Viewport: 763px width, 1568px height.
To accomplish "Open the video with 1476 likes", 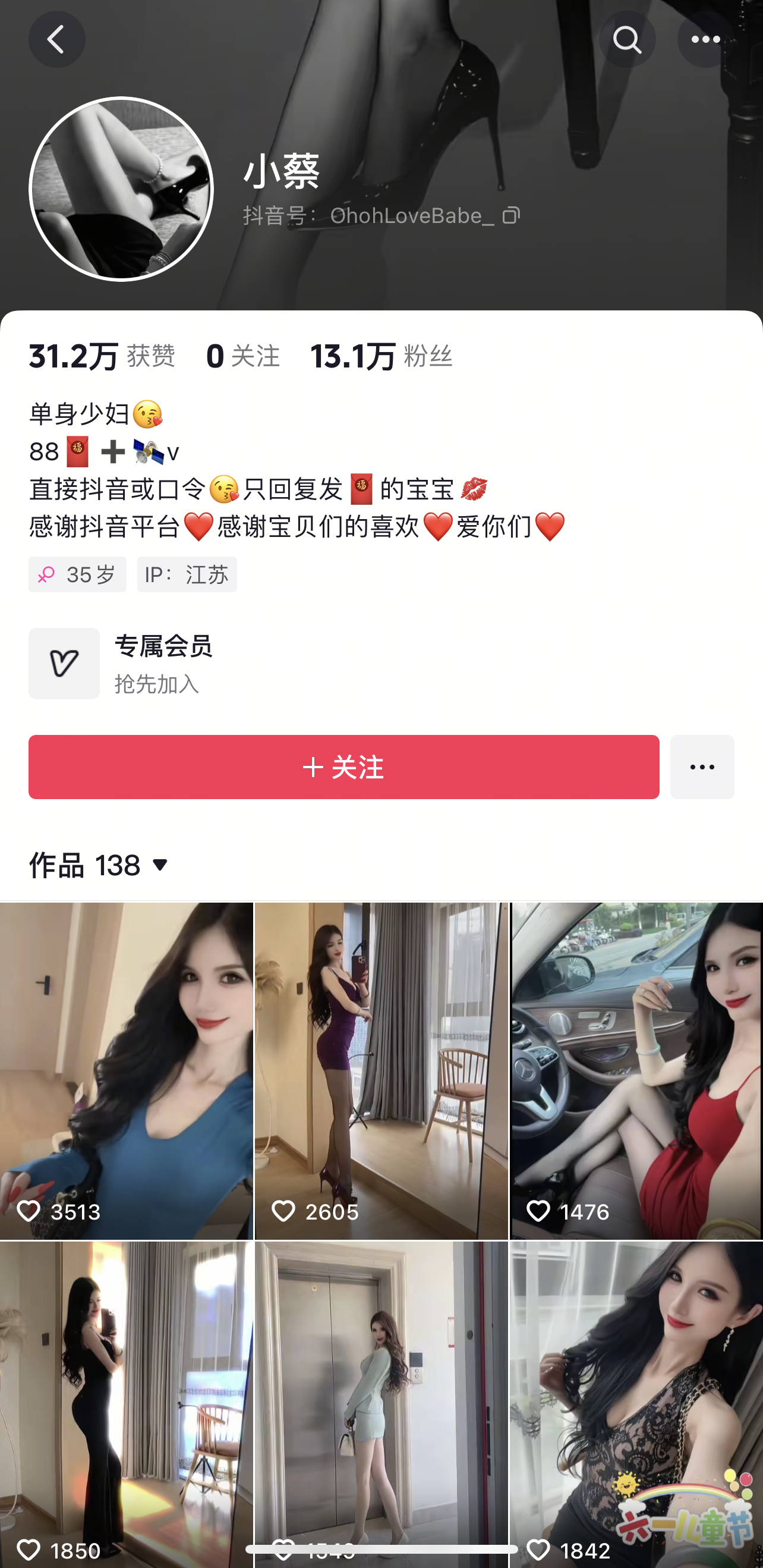I will [x=636, y=1071].
